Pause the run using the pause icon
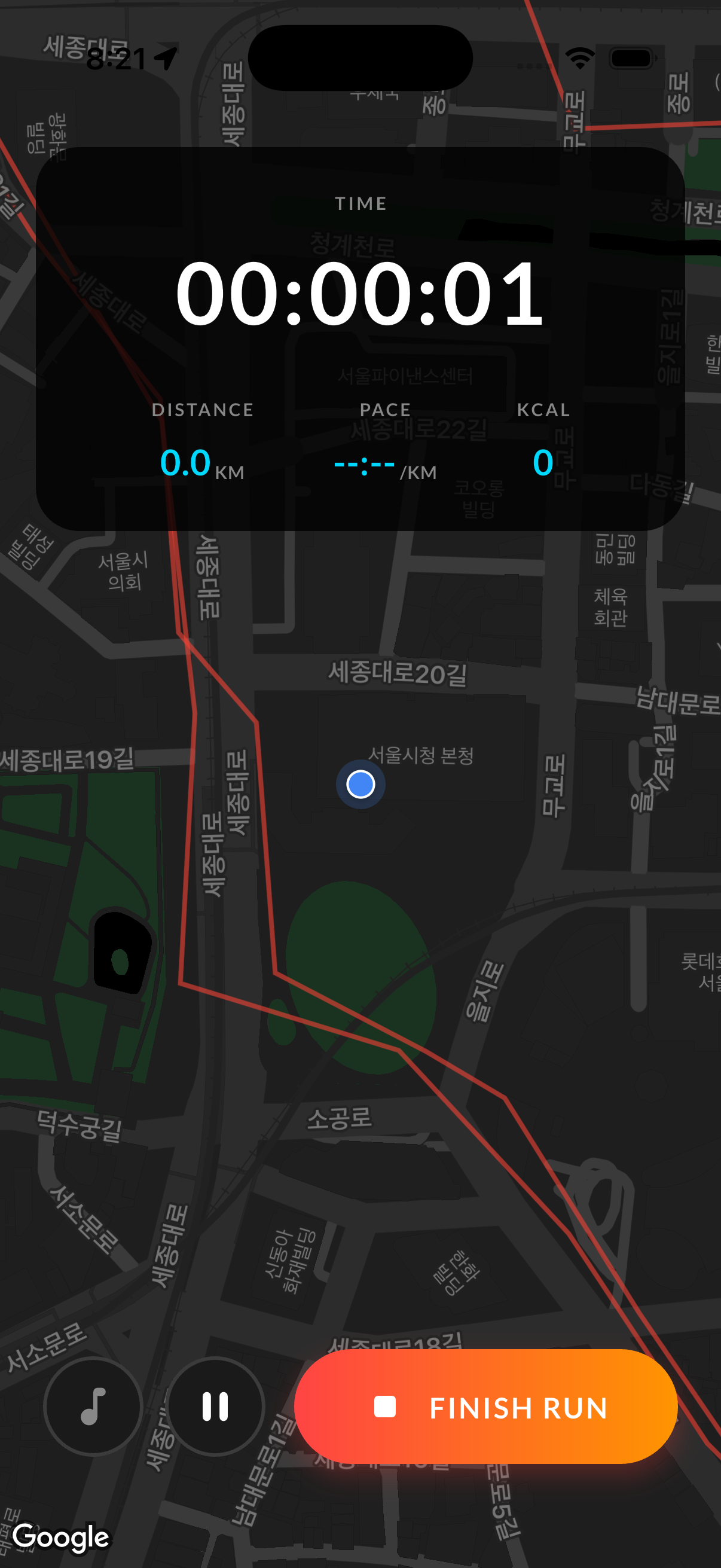The image size is (721, 1568). click(214, 1407)
